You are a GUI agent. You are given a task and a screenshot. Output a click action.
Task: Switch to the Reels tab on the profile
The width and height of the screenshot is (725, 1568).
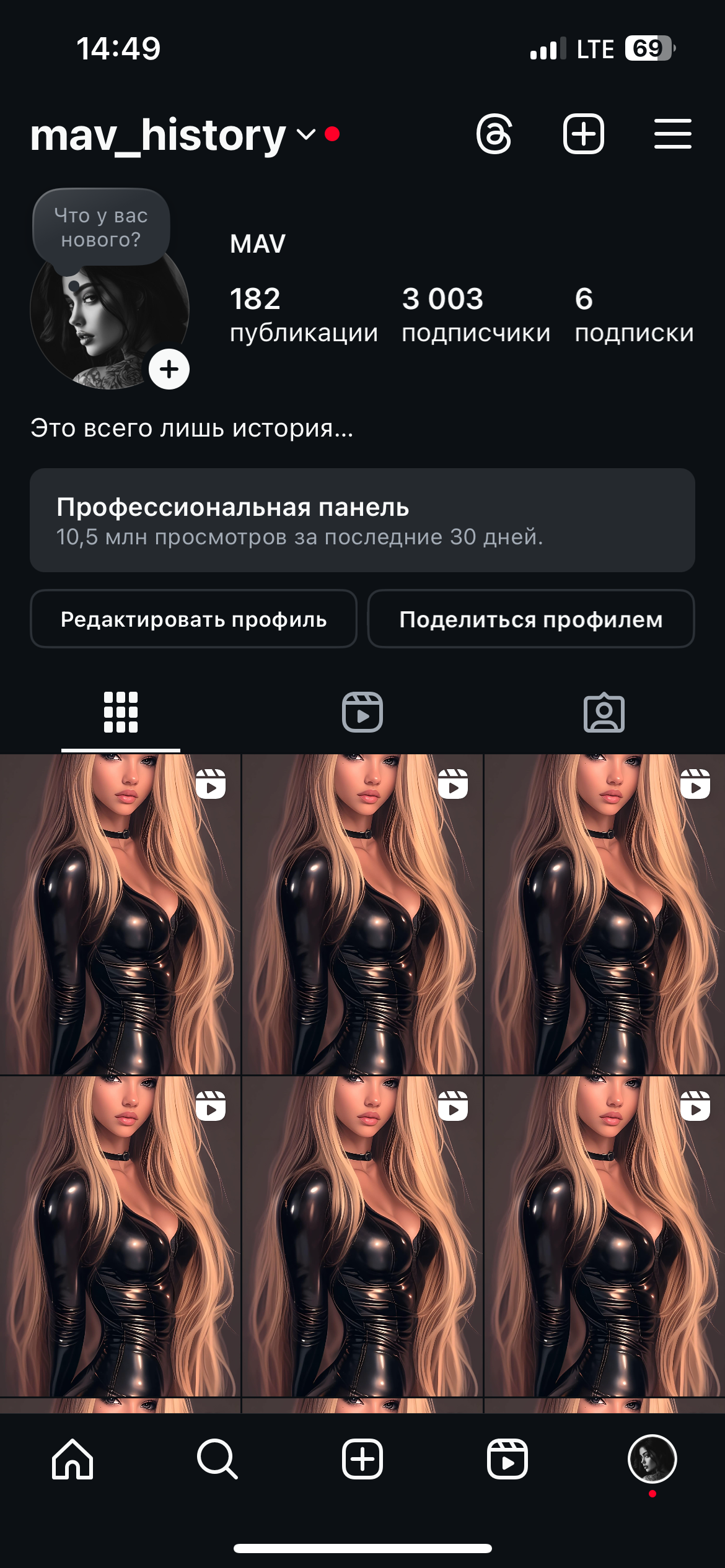(362, 713)
